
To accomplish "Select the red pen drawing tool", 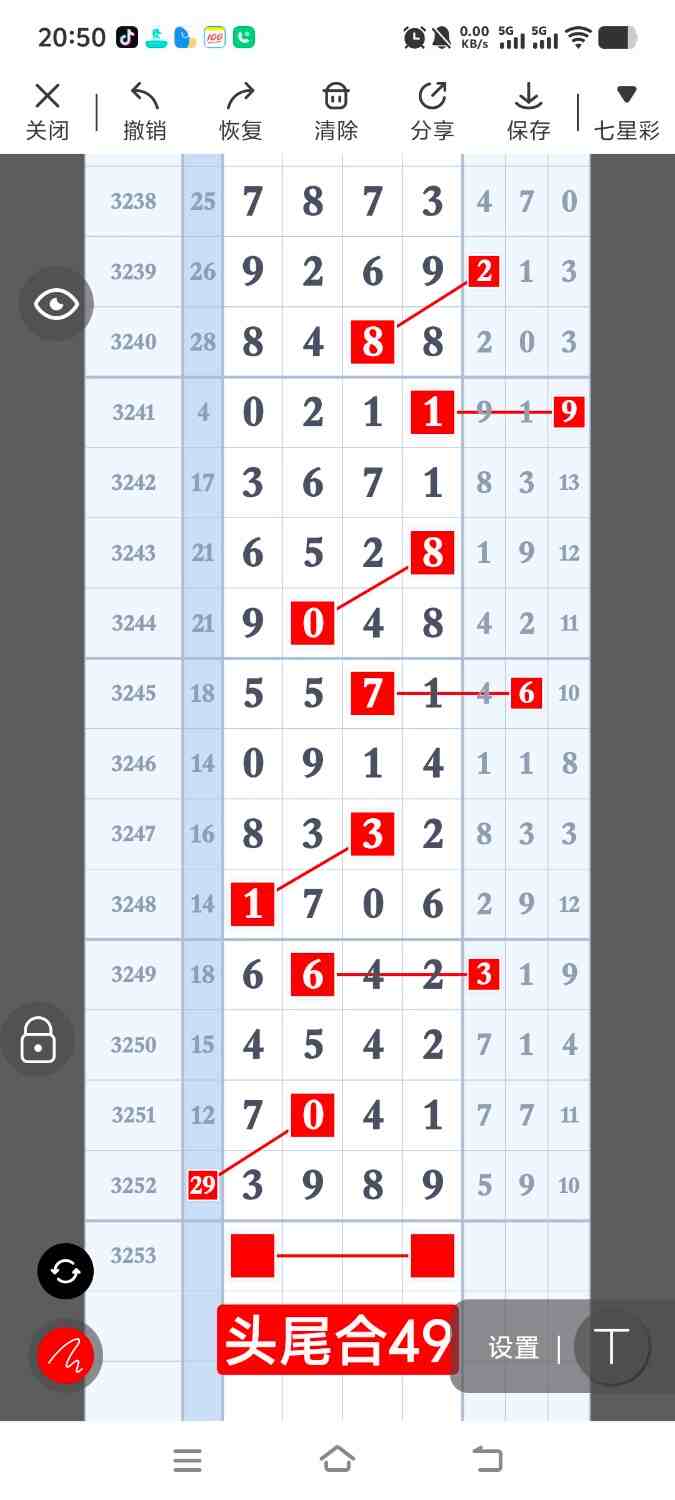I will (65, 1355).
